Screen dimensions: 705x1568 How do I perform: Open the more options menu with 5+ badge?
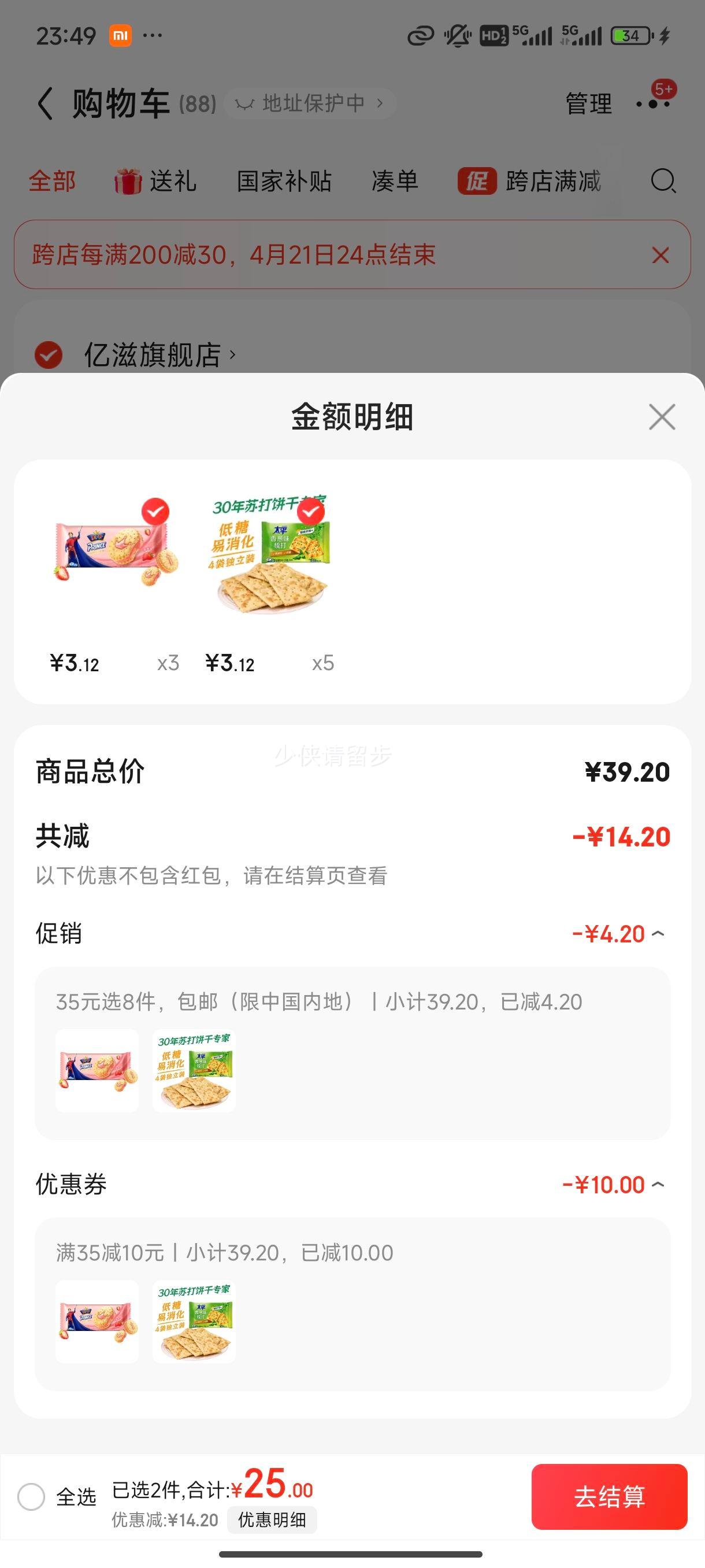tap(654, 103)
